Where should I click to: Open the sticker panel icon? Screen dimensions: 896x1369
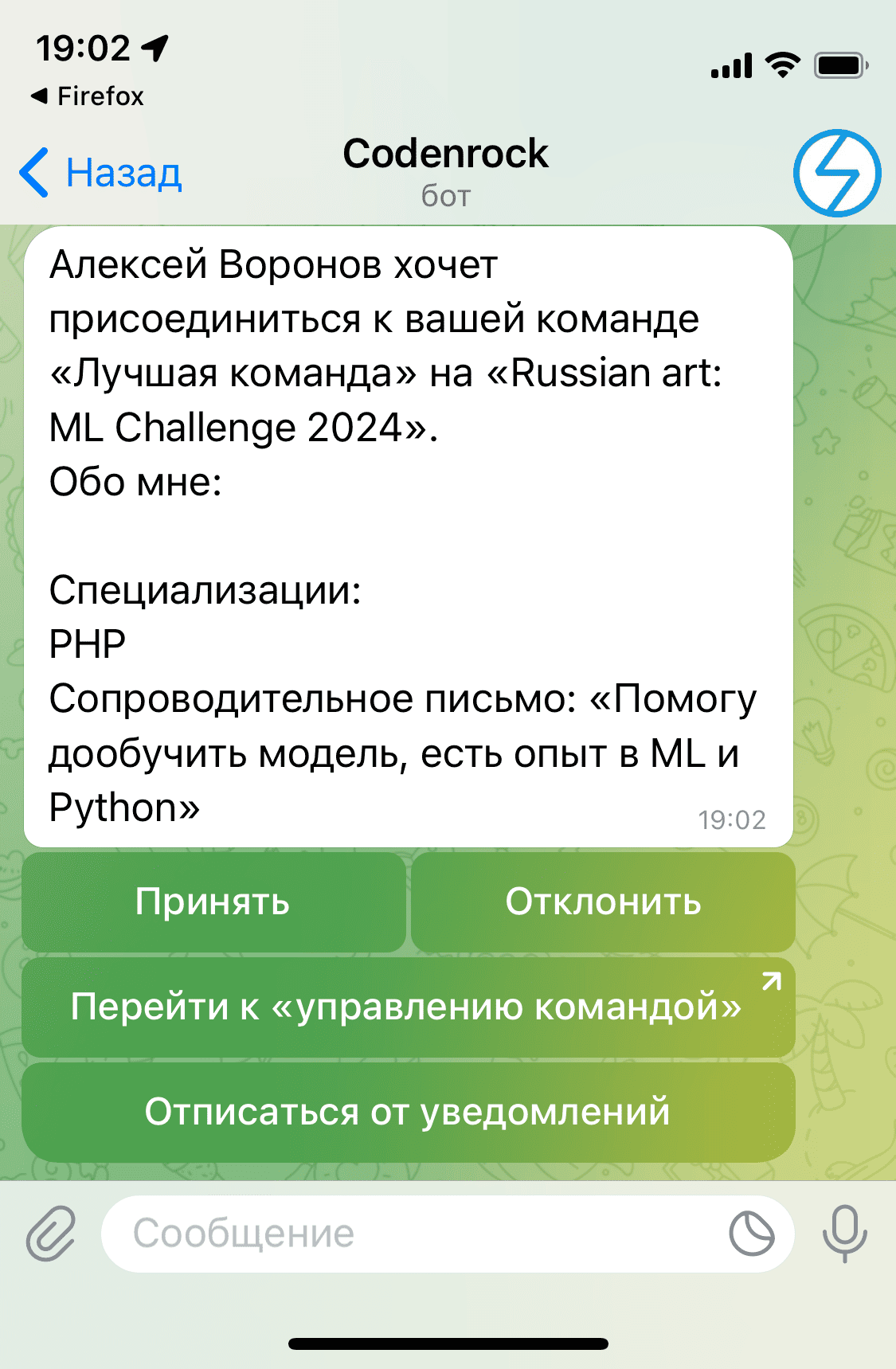[751, 1234]
